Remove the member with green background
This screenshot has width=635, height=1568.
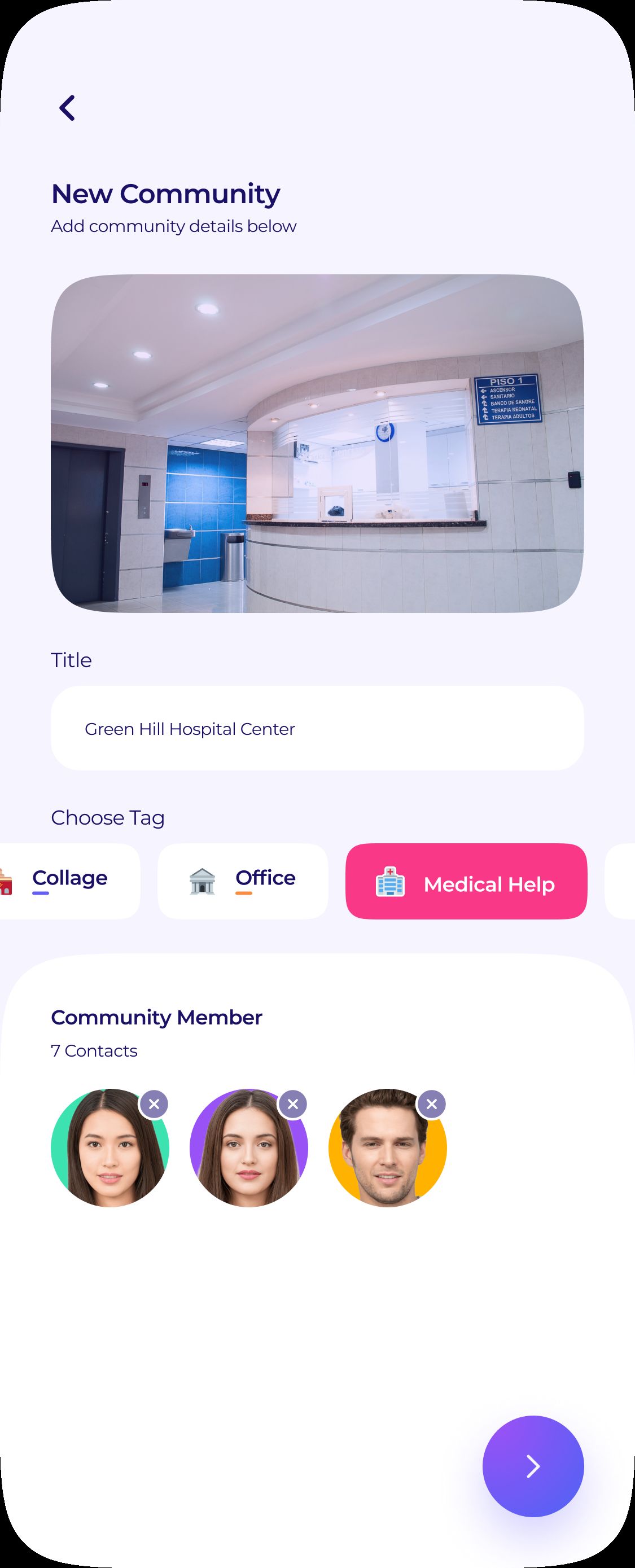point(154,1104)
